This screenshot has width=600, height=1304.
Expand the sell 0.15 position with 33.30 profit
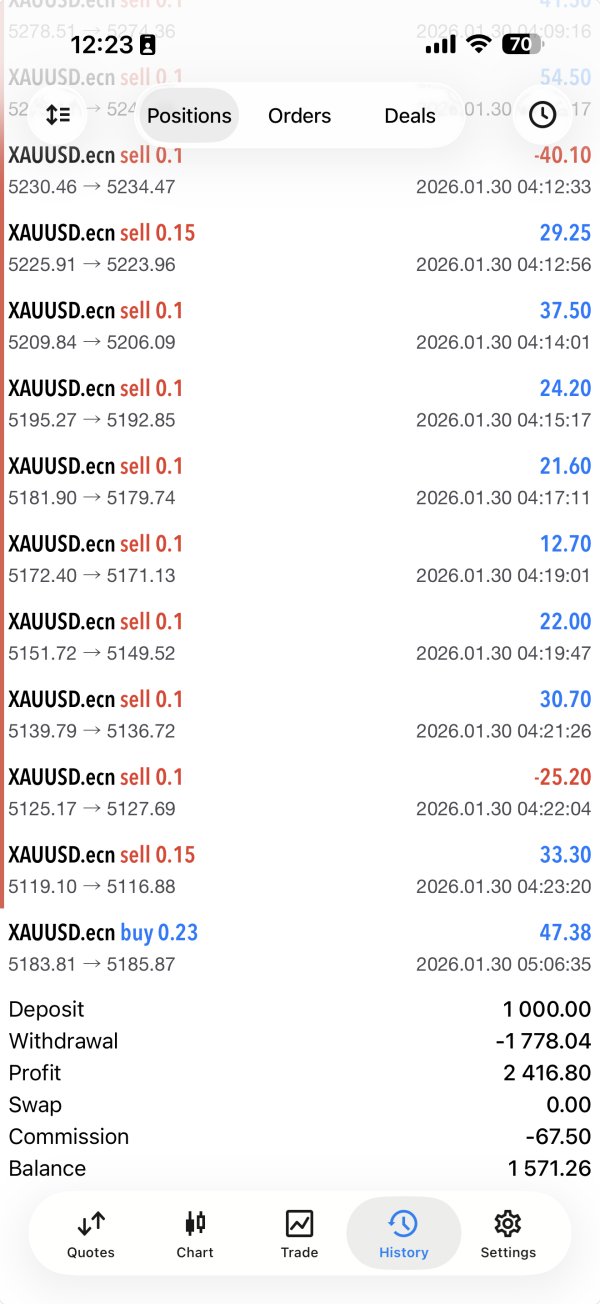tap(300, 870)
